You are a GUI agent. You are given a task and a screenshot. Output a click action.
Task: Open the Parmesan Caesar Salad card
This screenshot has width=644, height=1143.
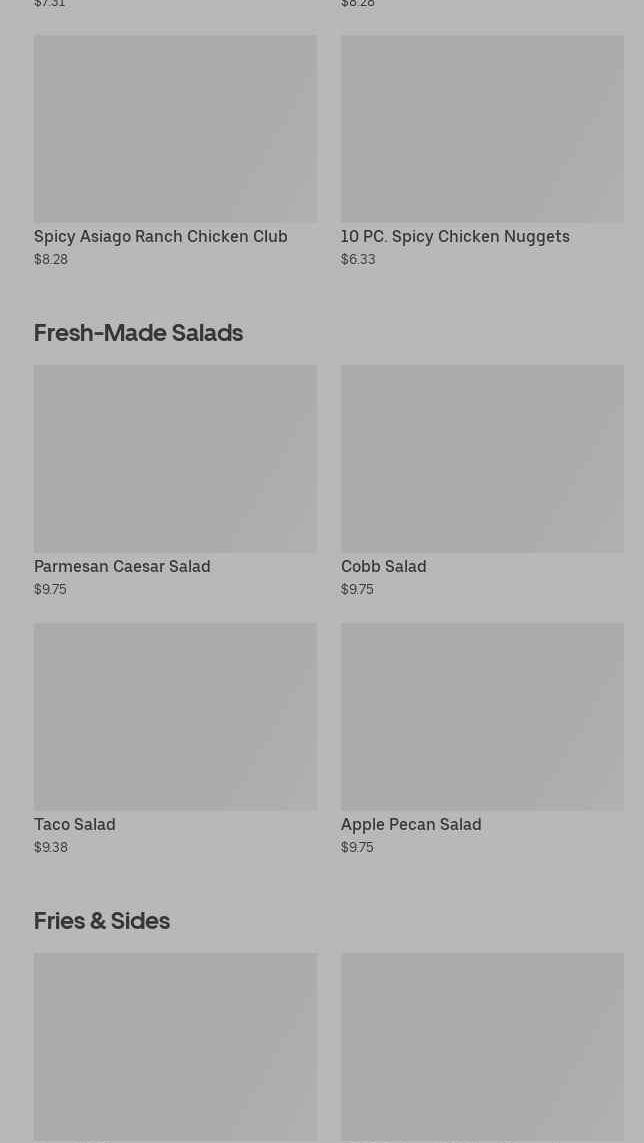pos(175,480)
